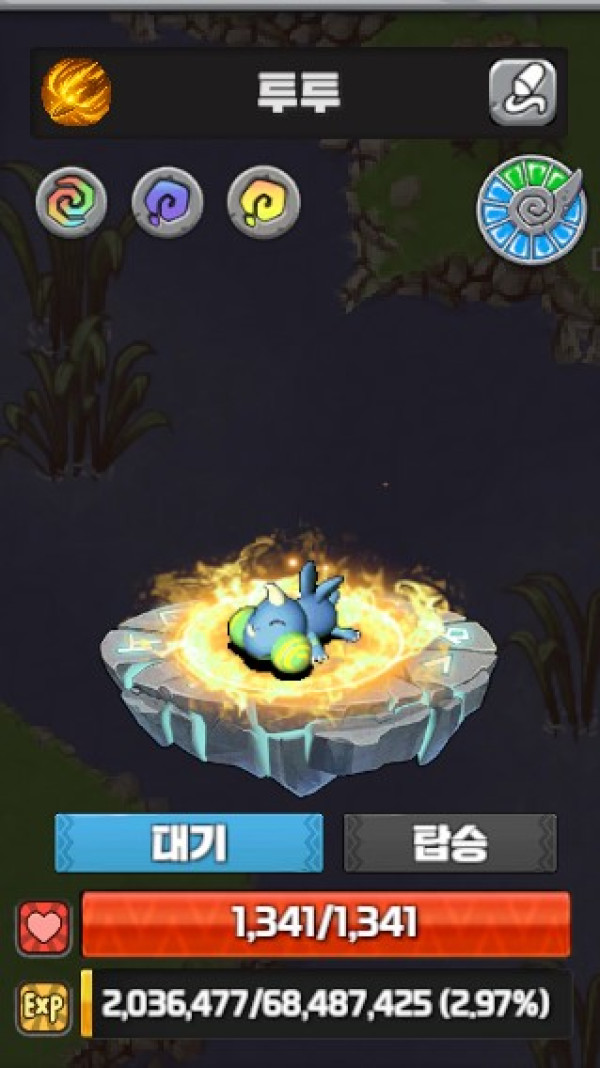
Task: Open the rainbow swirl skill slot
Action: click(72, 202)
